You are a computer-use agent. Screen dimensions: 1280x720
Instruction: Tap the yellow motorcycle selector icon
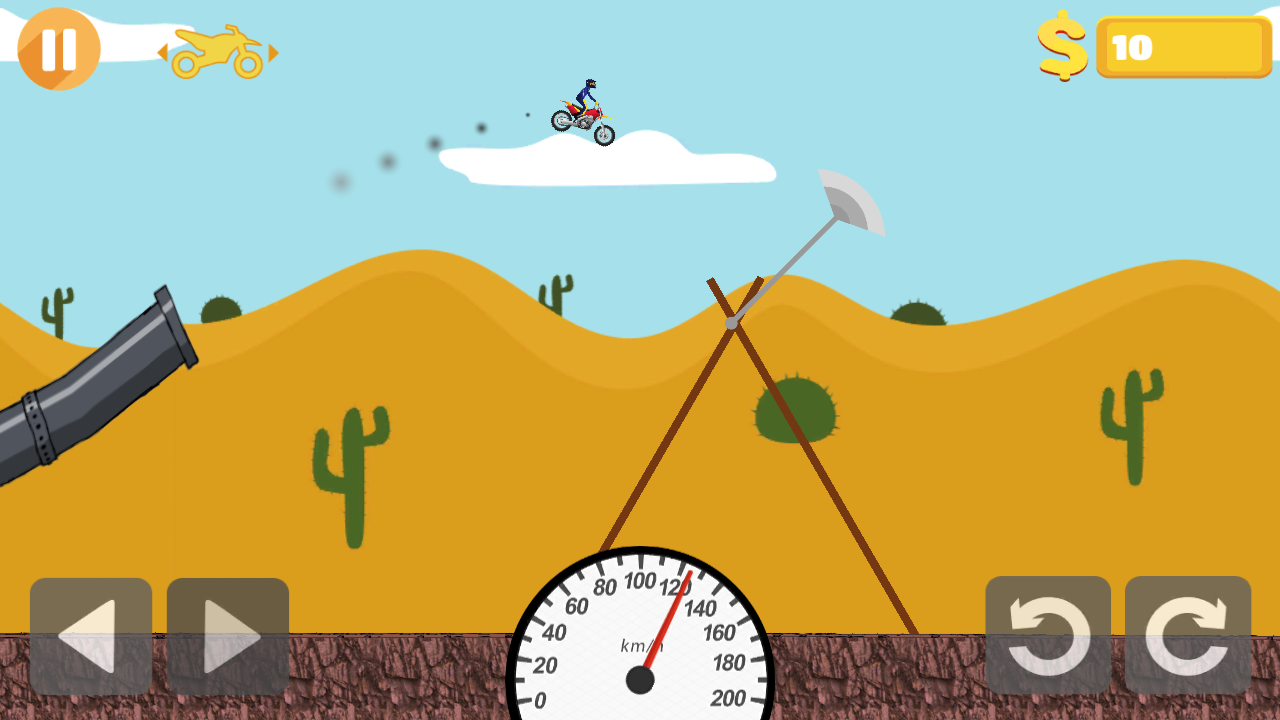[x=217, y=52]
